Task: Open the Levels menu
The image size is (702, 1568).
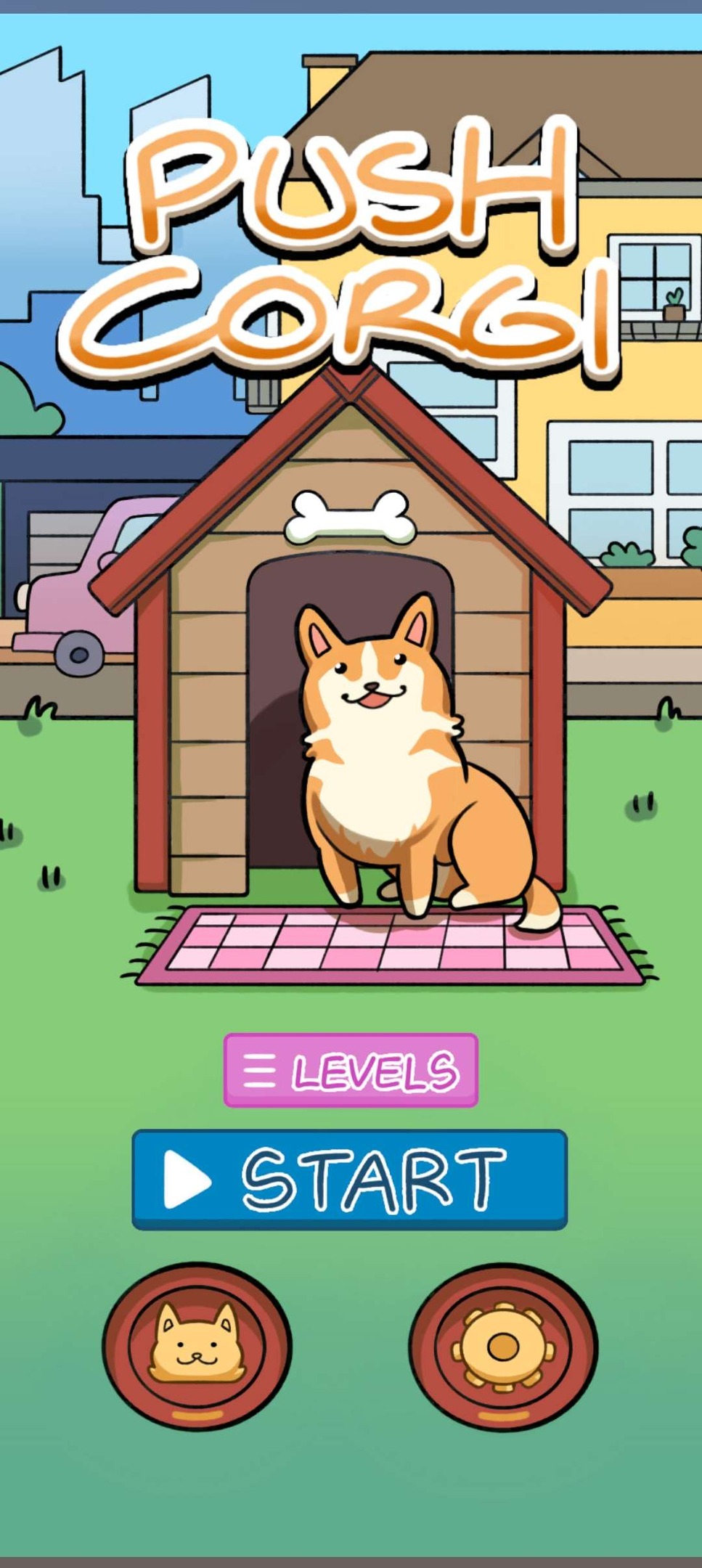Action: coord(351,1070)
